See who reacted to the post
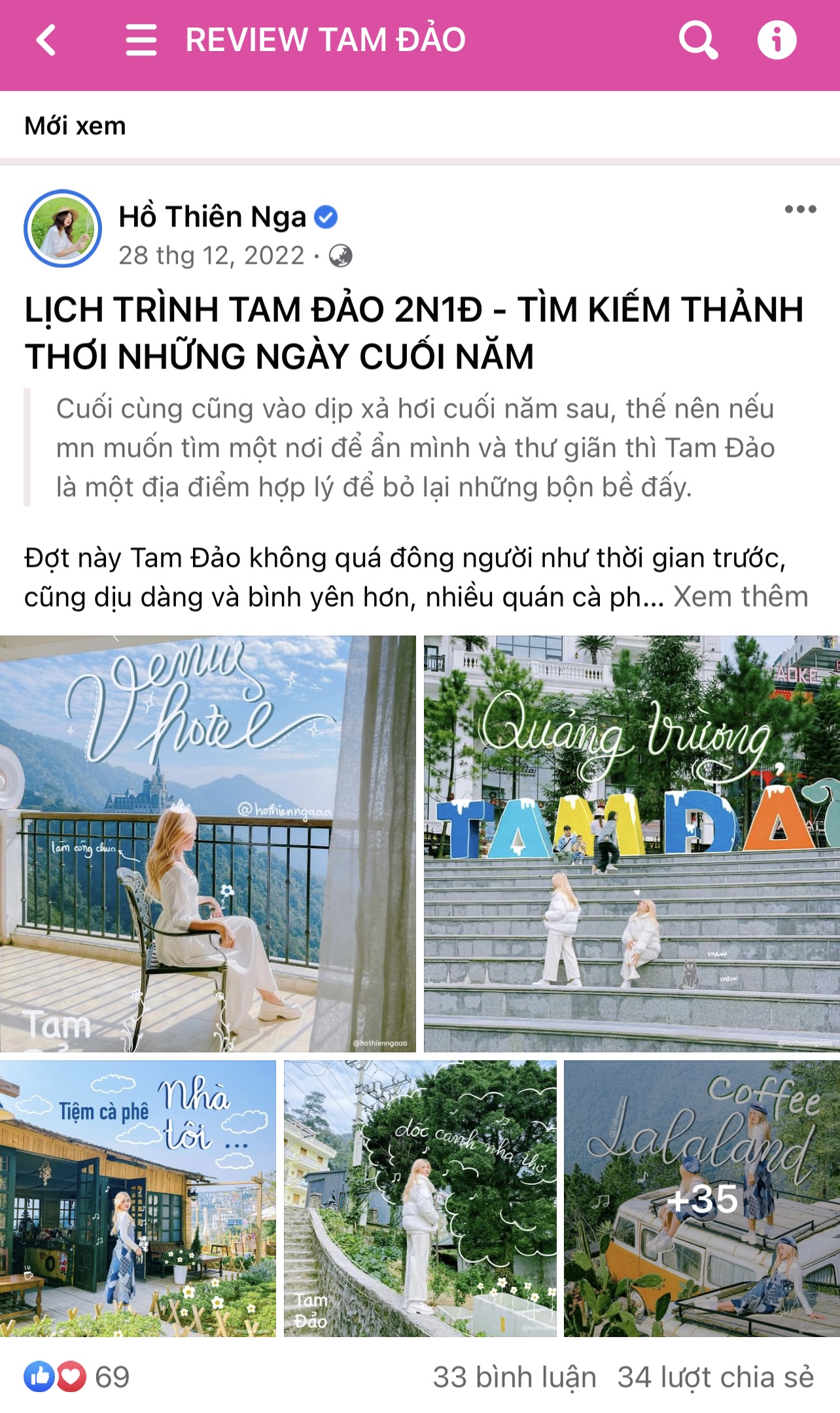Viewport: 840px width, 1413px height. 77,1377
